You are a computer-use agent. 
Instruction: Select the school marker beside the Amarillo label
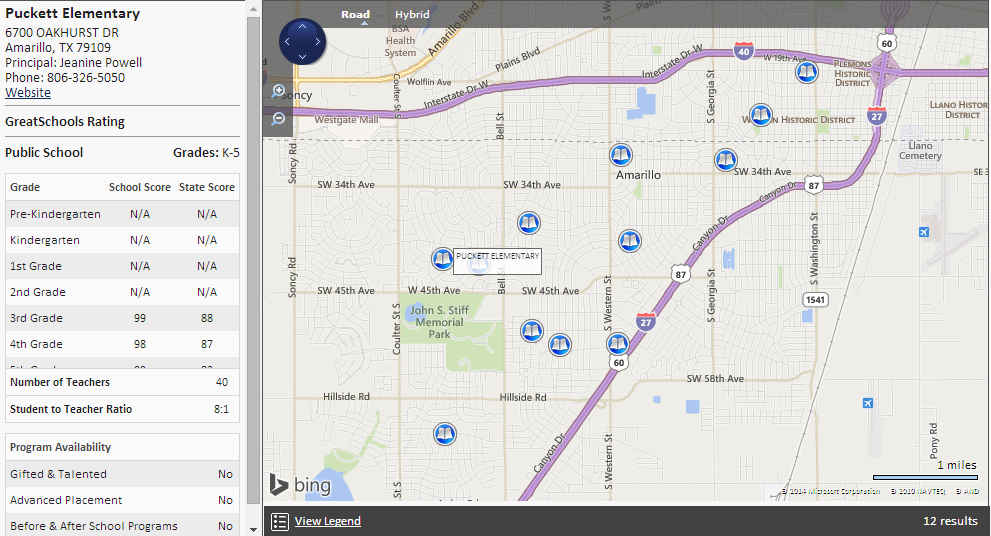[x=622, y=155]
